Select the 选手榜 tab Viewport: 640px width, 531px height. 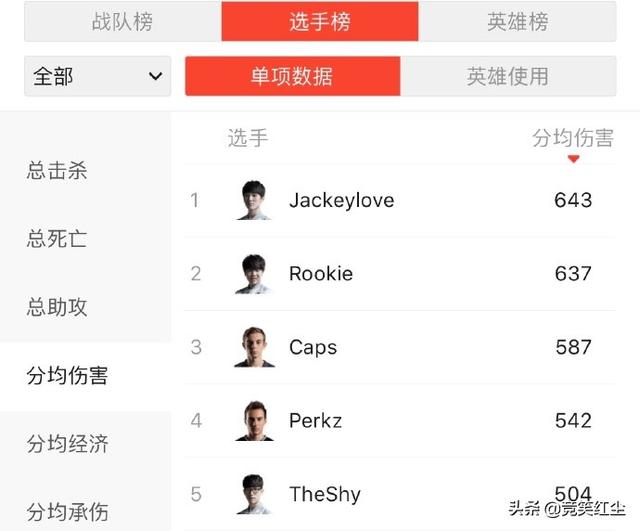[320, 22]
